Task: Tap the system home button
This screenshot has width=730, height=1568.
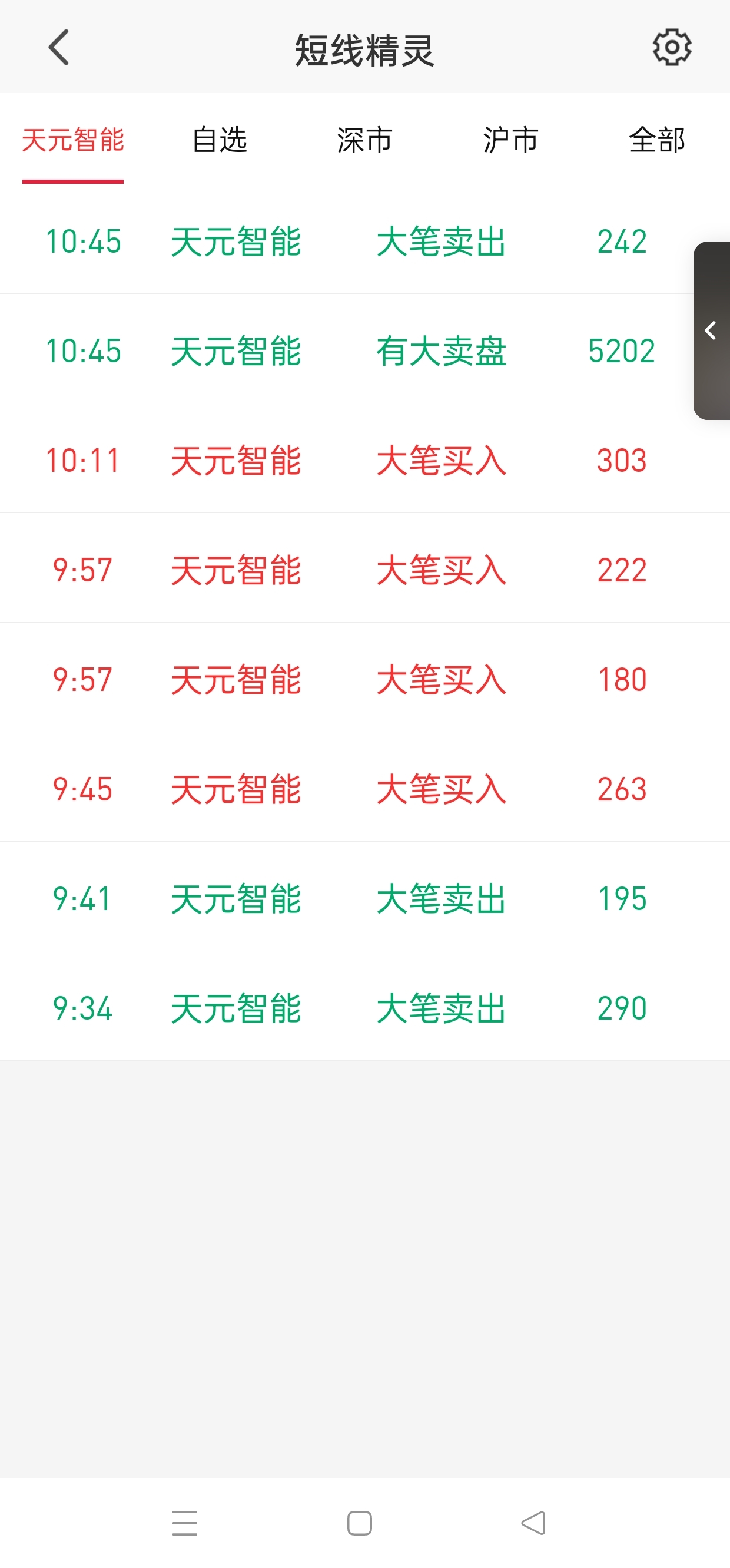Action: click(x=360, y=1523)
